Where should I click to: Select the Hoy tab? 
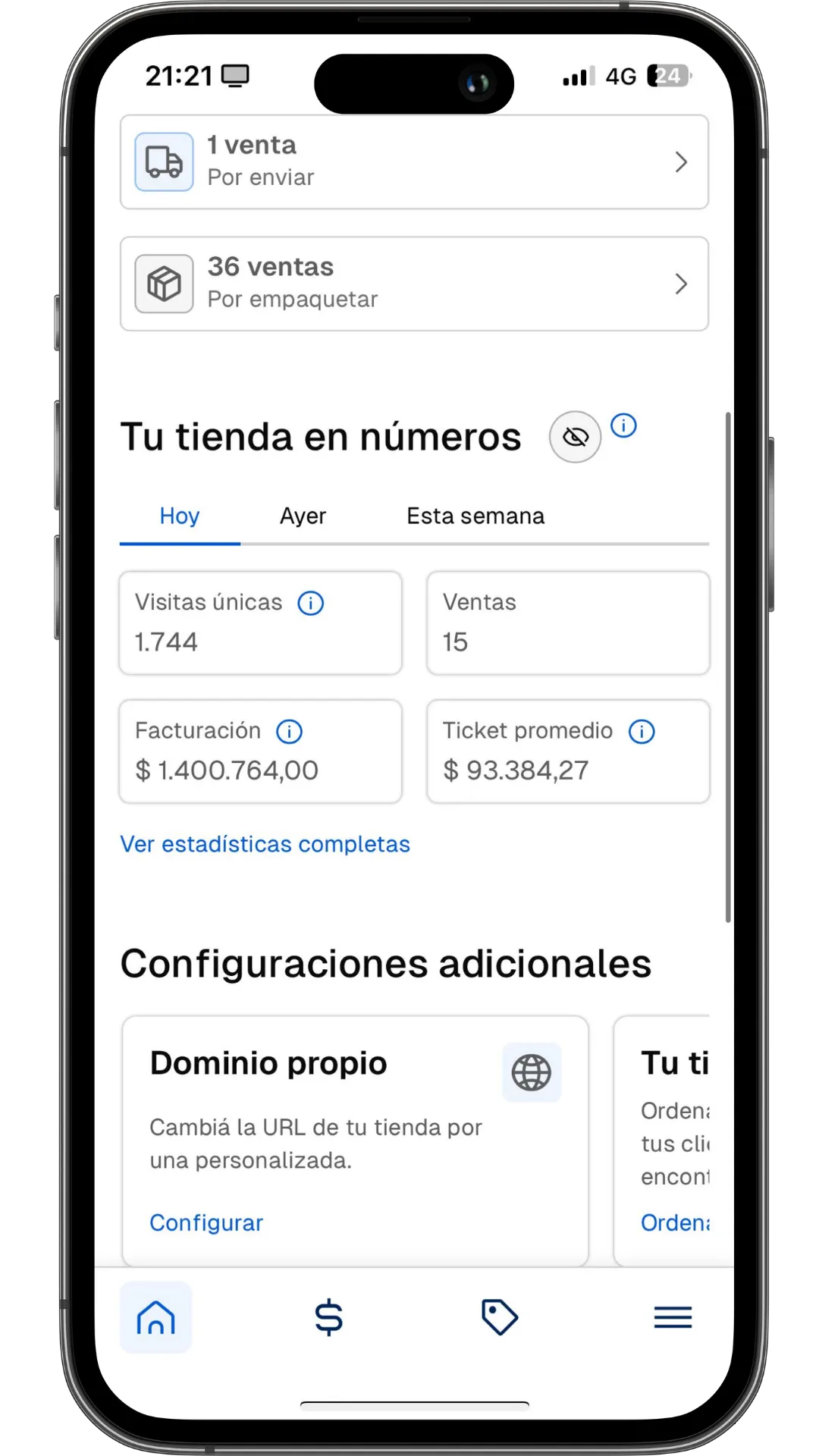pyautogui.click(x=180, y=517)
